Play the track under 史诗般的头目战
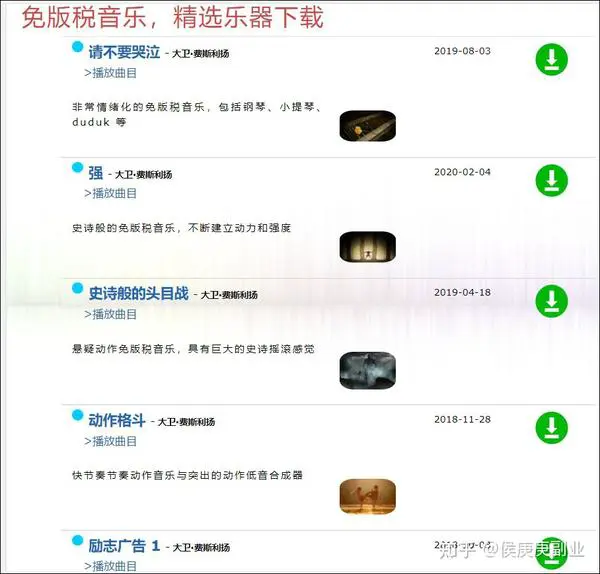 [x=111, y=314]
